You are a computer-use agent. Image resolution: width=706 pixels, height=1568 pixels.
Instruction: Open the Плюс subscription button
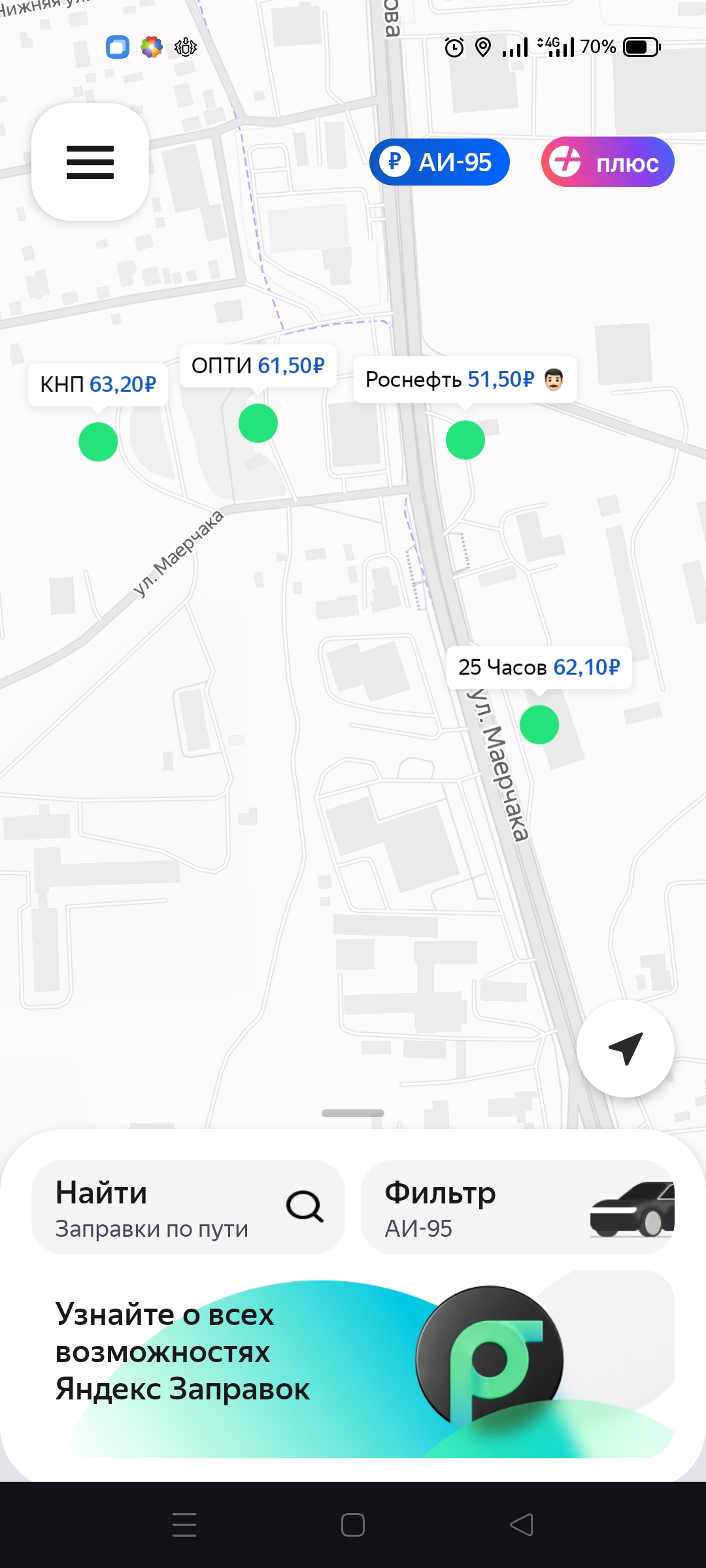coord(607,162)
